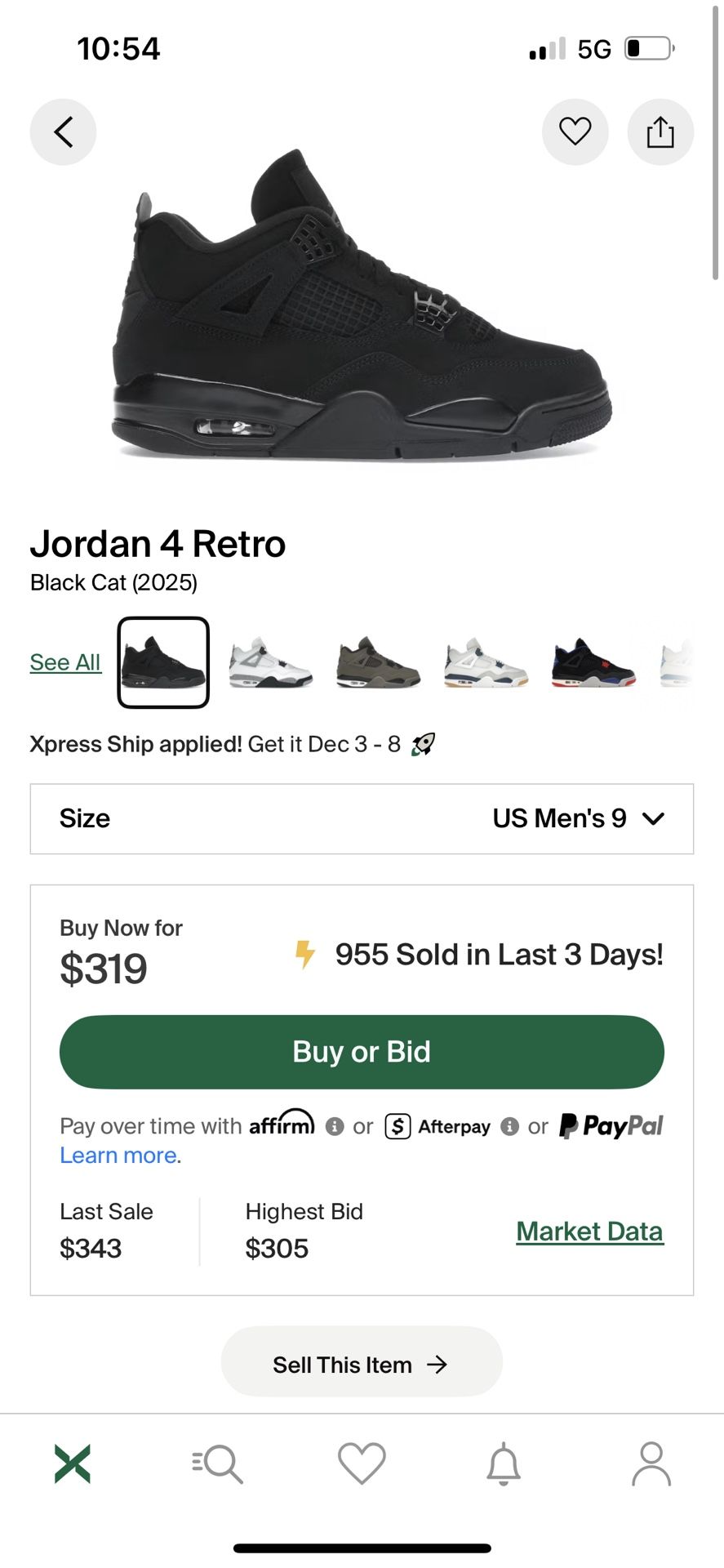Screen dimensions: 724x1568
Task: View Market Data for this shoe
Action: [590, 1231]
